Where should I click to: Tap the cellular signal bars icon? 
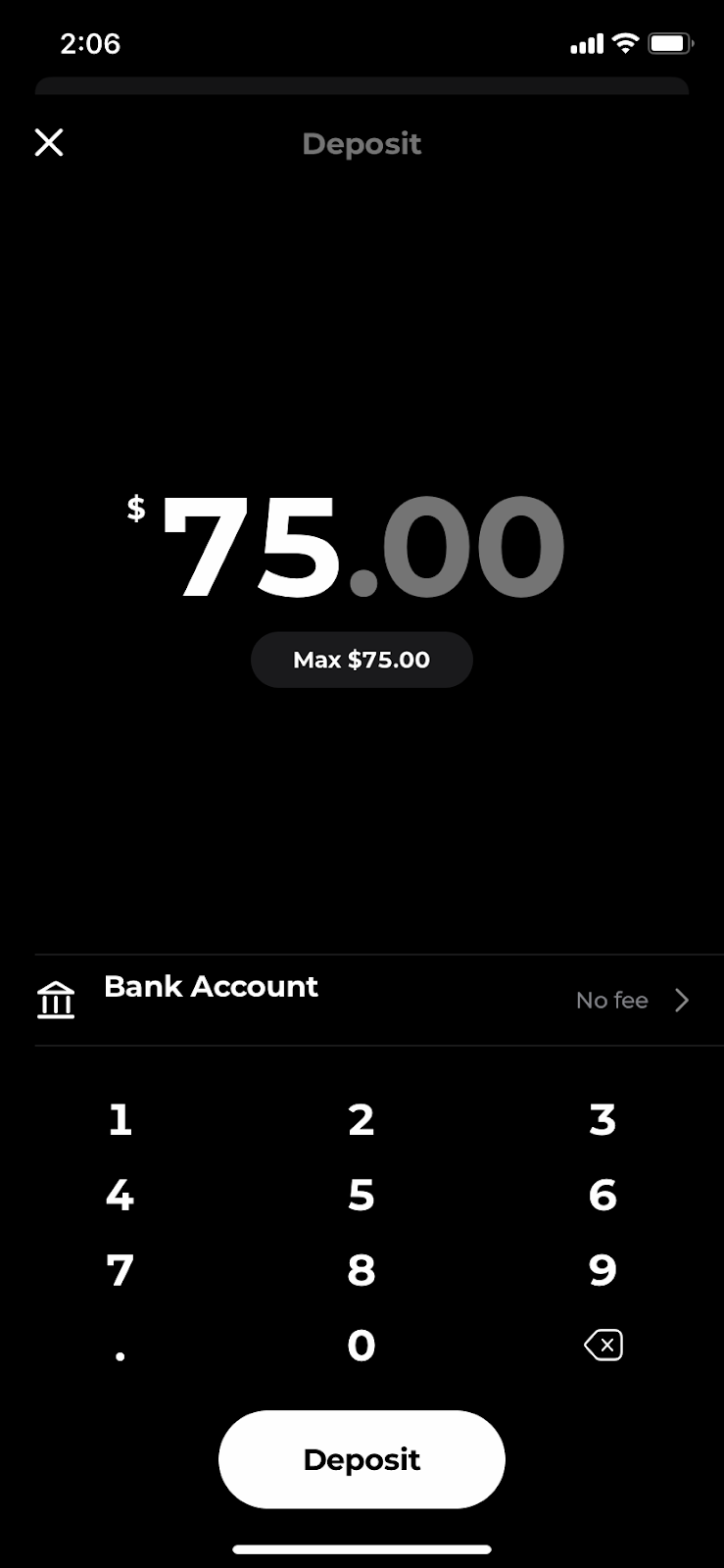tap(586, 43)
